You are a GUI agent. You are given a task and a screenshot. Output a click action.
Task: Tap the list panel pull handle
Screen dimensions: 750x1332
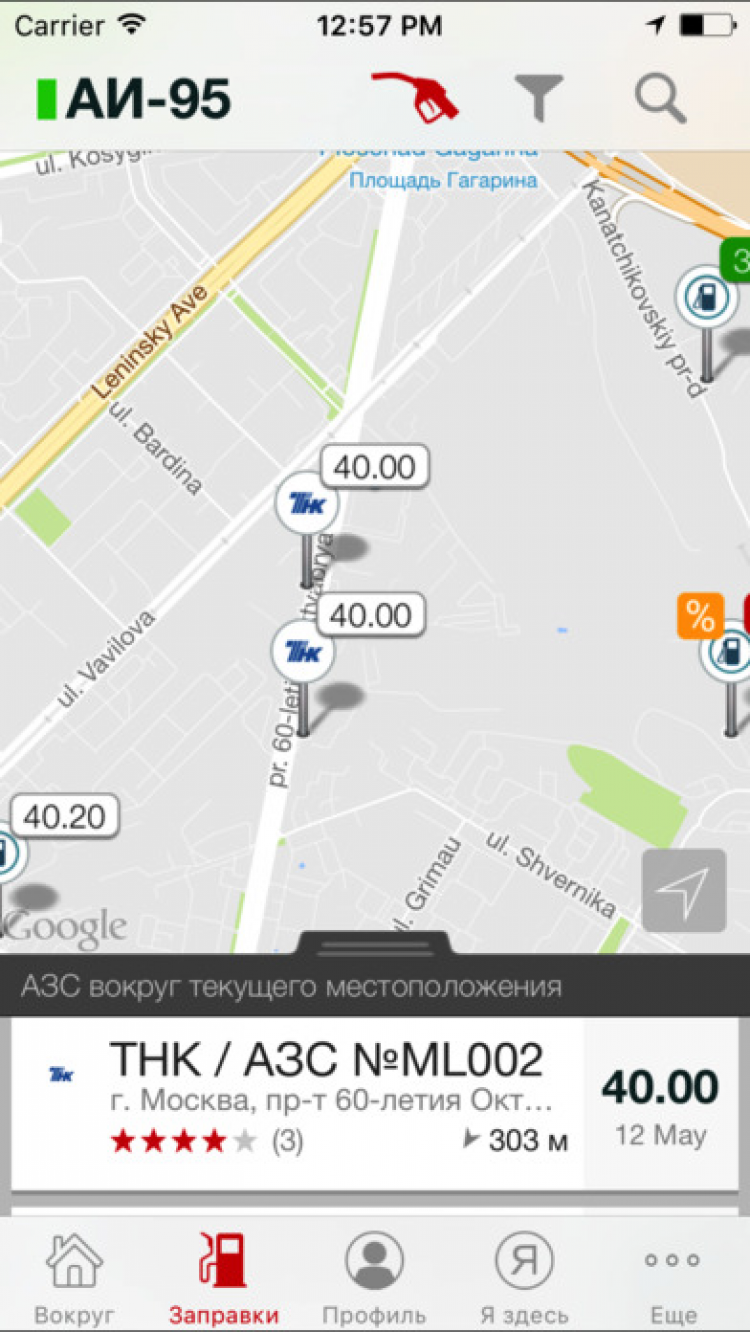click(375, 943)
